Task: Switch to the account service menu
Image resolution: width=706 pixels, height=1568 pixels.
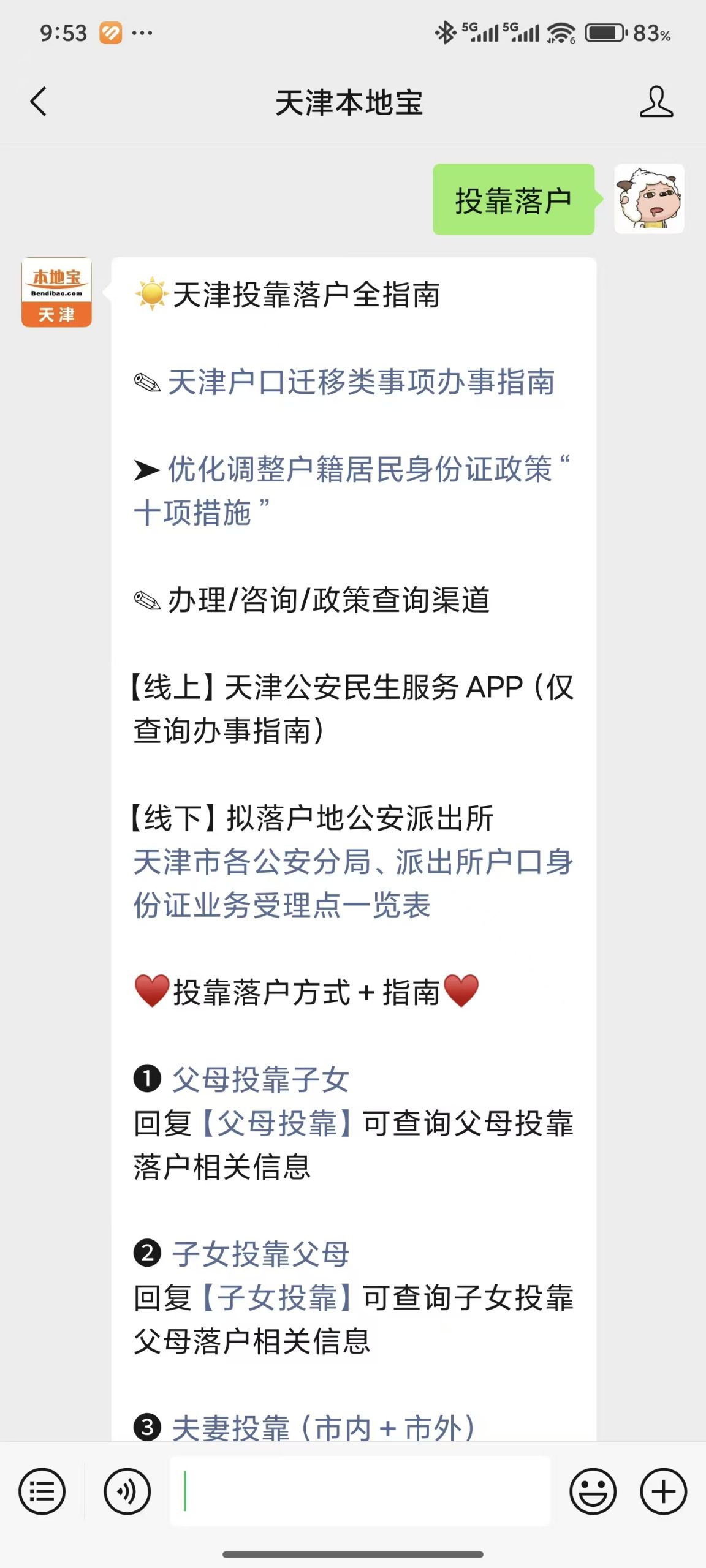Action: coord(42,1491)
